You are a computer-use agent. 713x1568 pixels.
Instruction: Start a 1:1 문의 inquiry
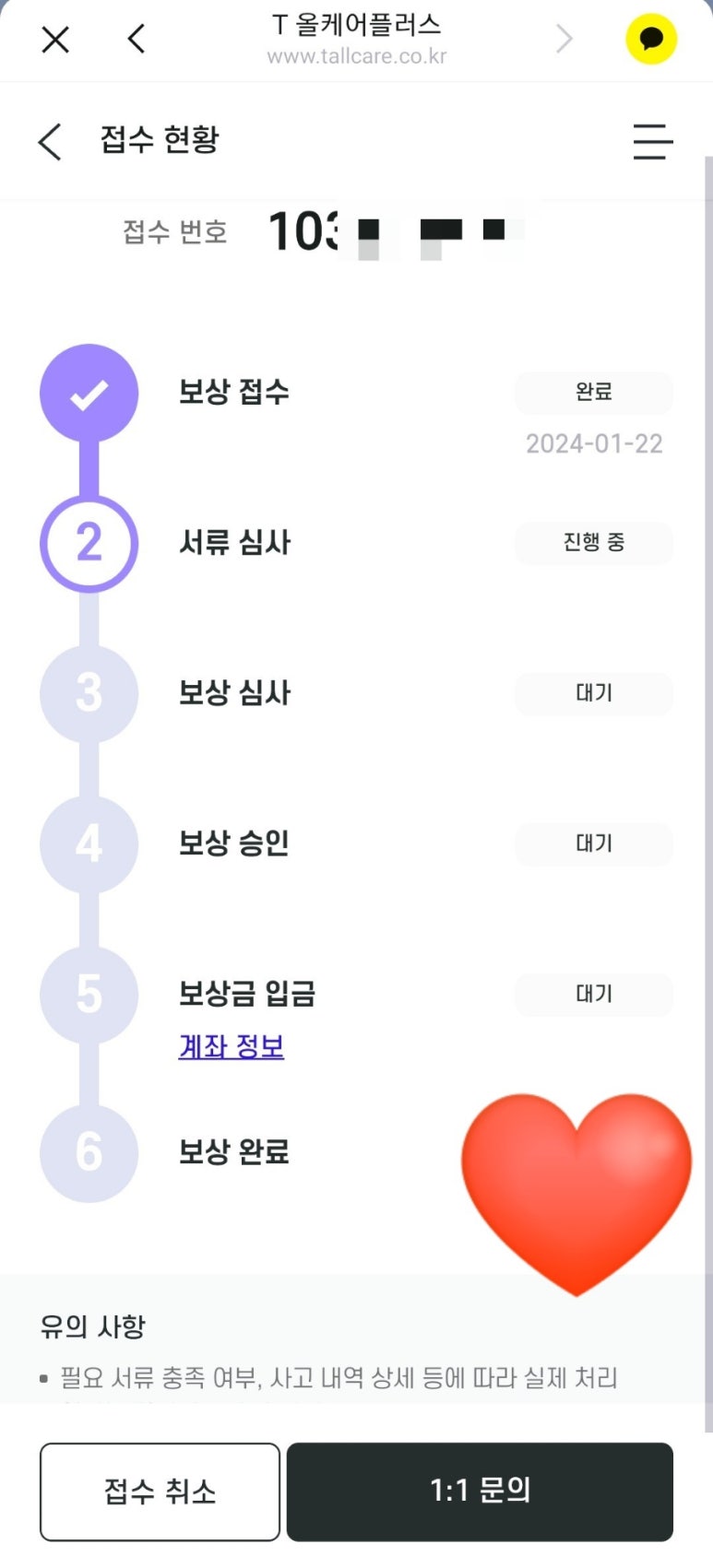click(x=480, y=1491)
